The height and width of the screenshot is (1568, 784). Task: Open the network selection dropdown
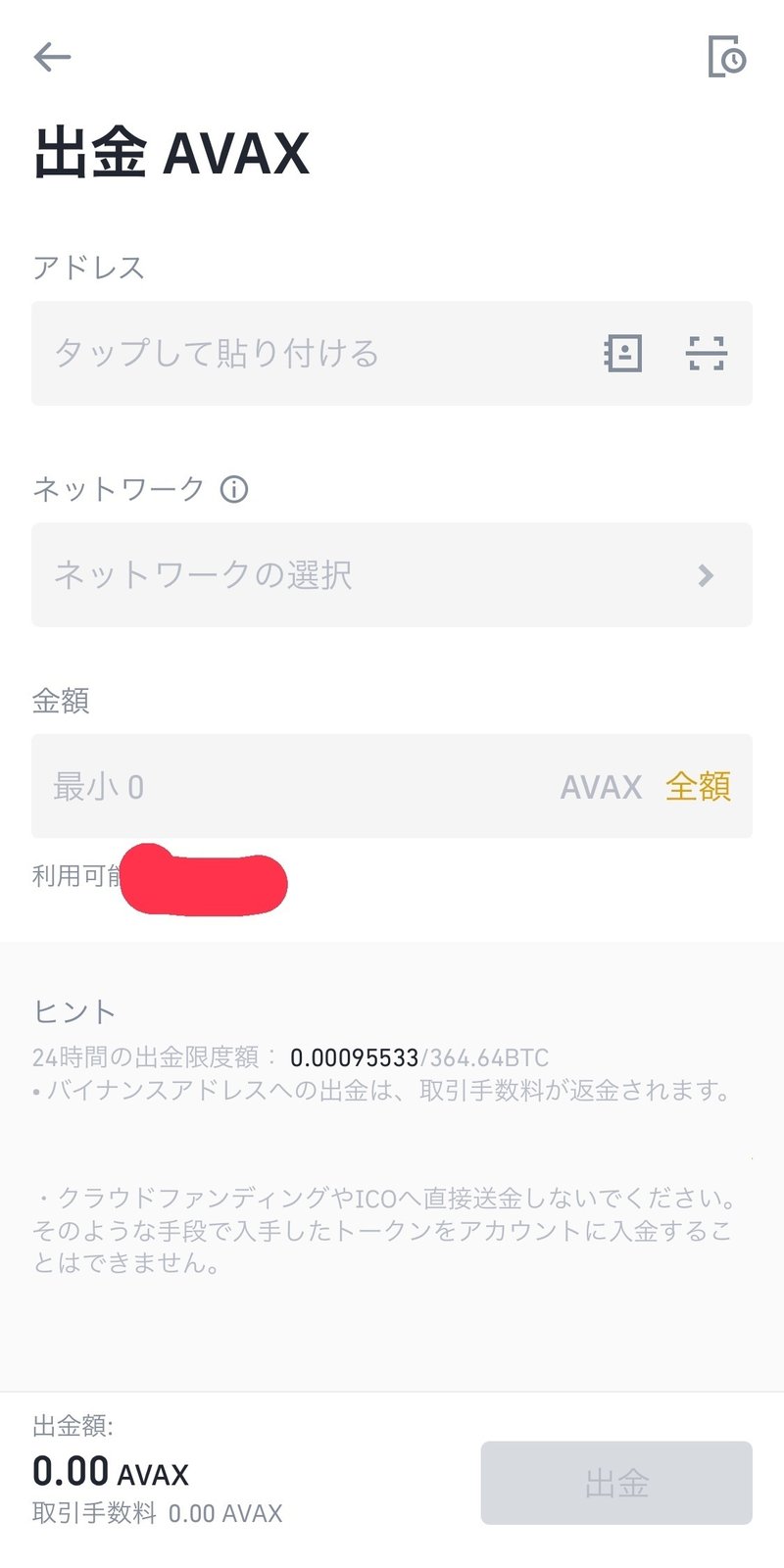392,574
